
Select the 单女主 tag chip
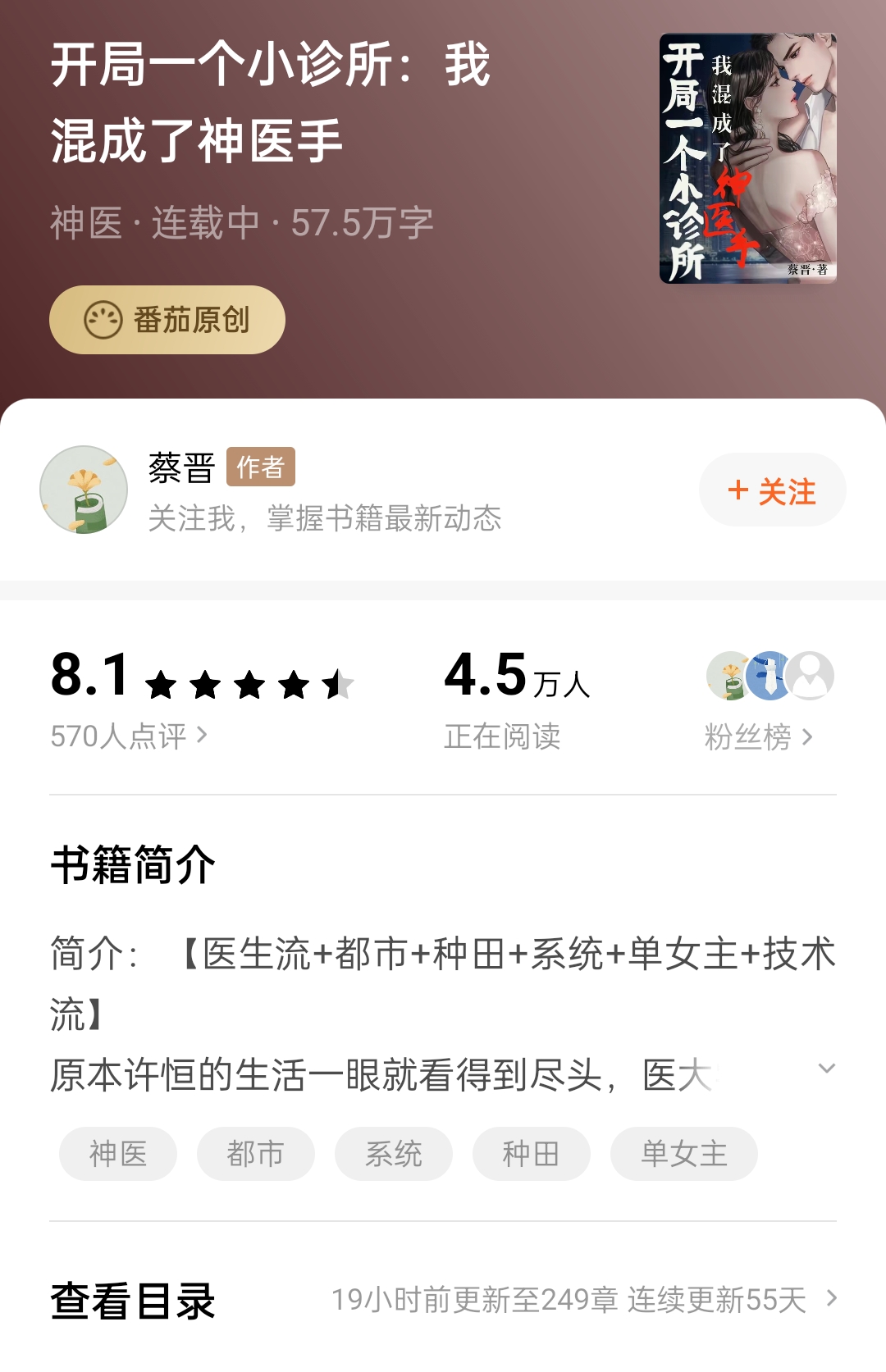pyautogui.click(x=683, y=1154)
